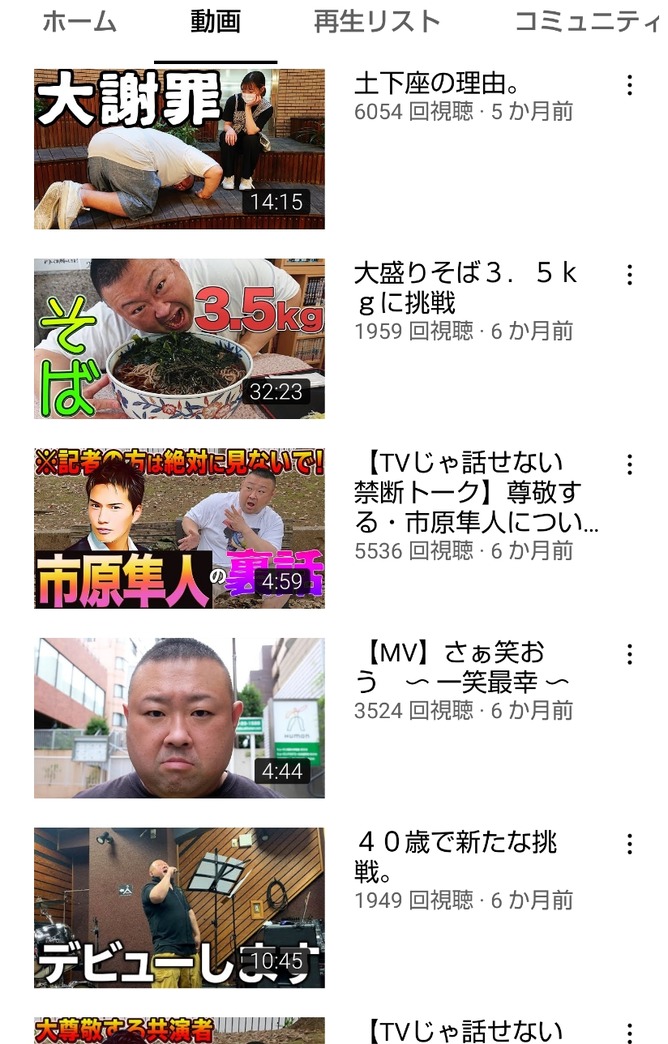The height and width of the screenshot is (1044, 668).
Task: Watch the 市原隼人 禁断トーク video
Action: coord(179,529)
